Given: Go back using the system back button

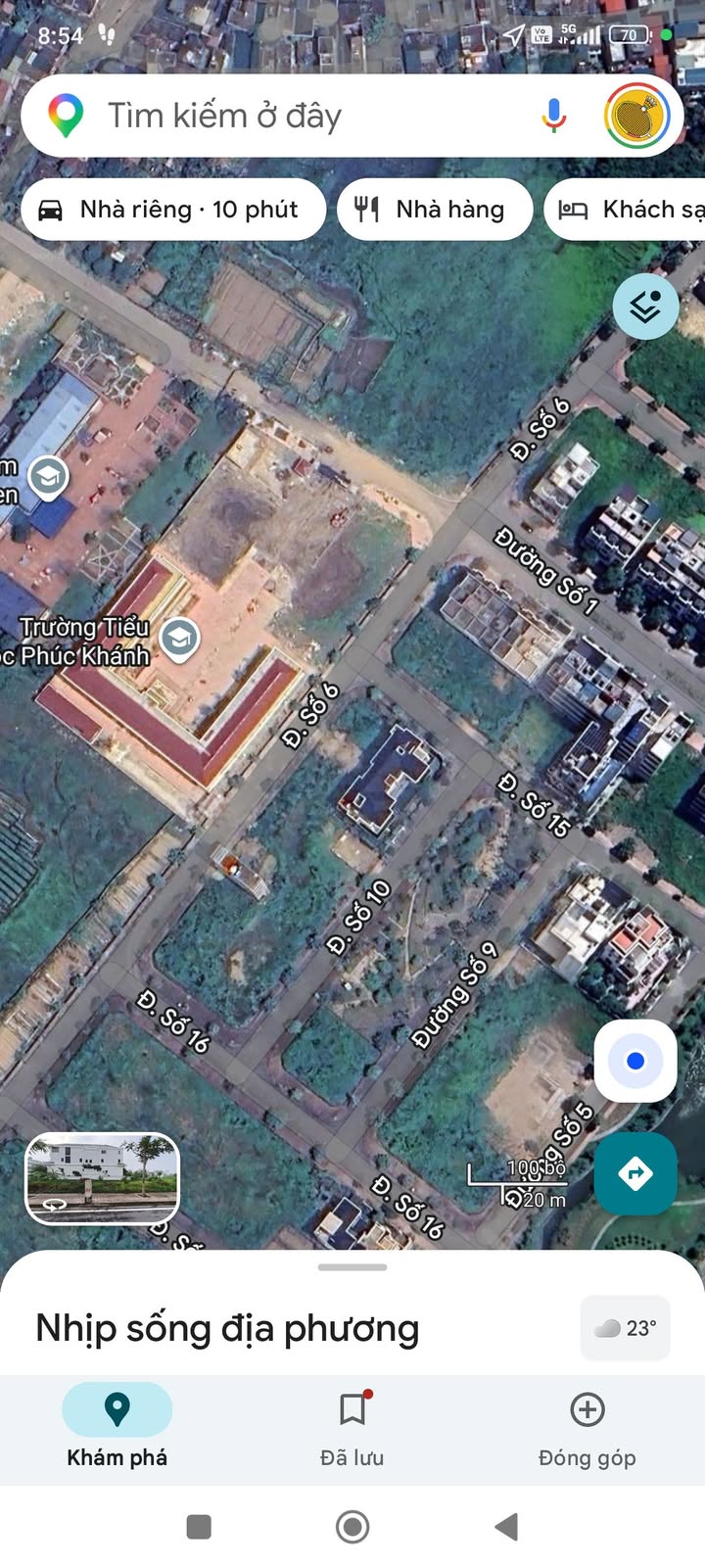Looking at the screenshot, I should [x=506, y=1526].
